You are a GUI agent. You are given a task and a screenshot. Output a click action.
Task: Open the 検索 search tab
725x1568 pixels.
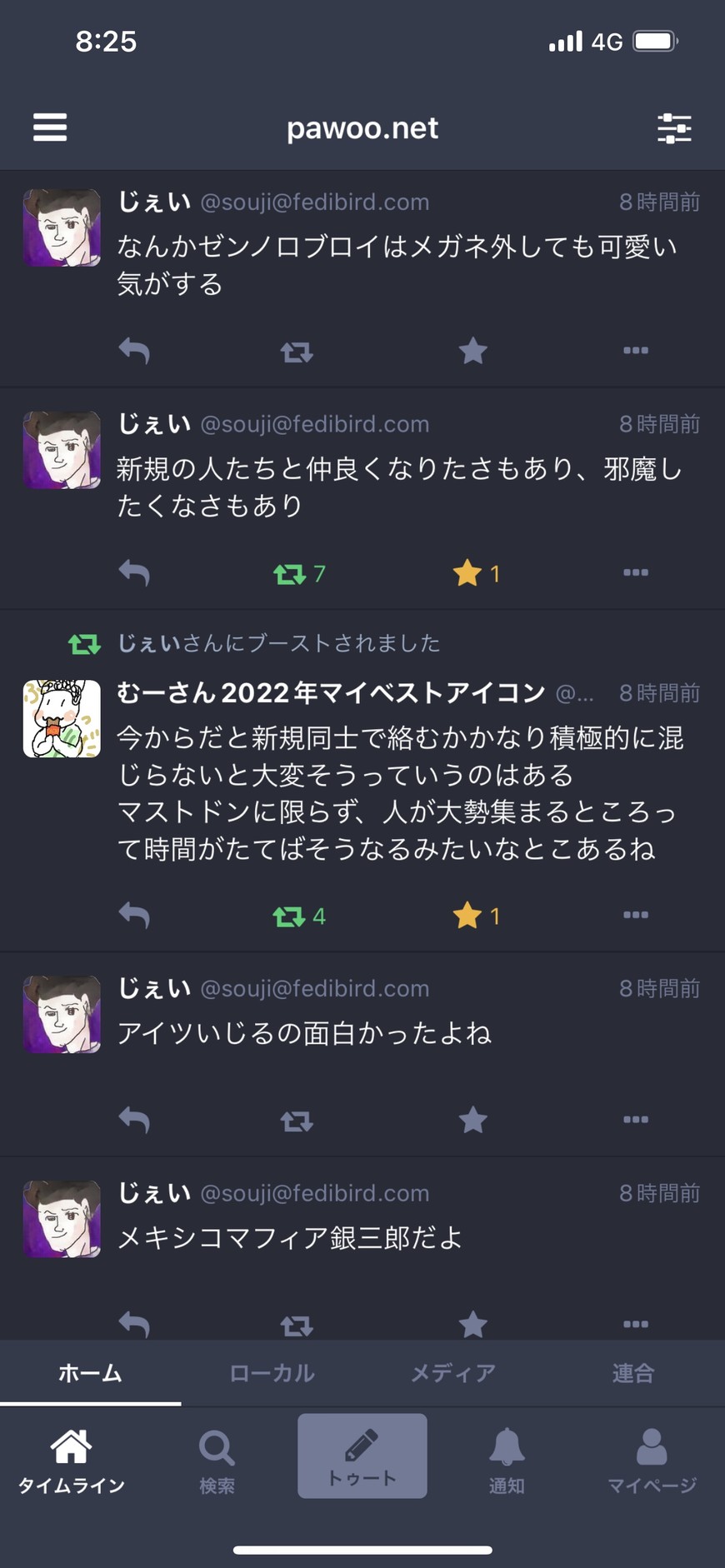pyautogui.click(x=217, y=1460)
